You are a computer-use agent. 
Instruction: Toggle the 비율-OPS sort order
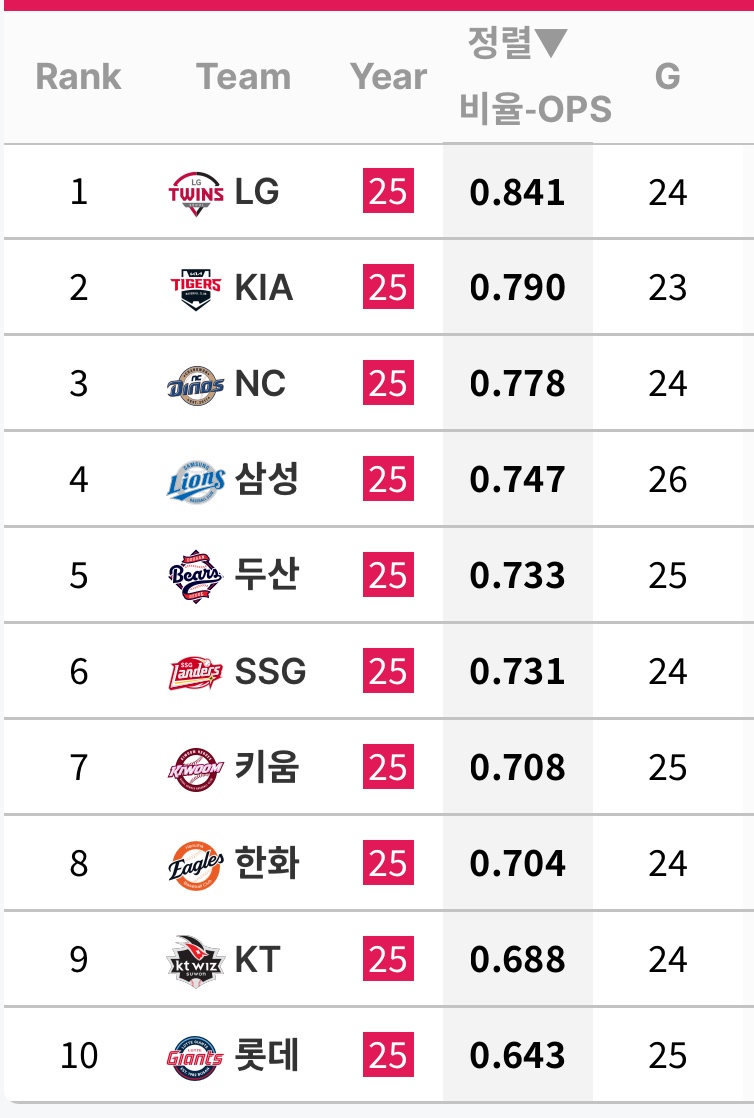[x=535, y=108]
